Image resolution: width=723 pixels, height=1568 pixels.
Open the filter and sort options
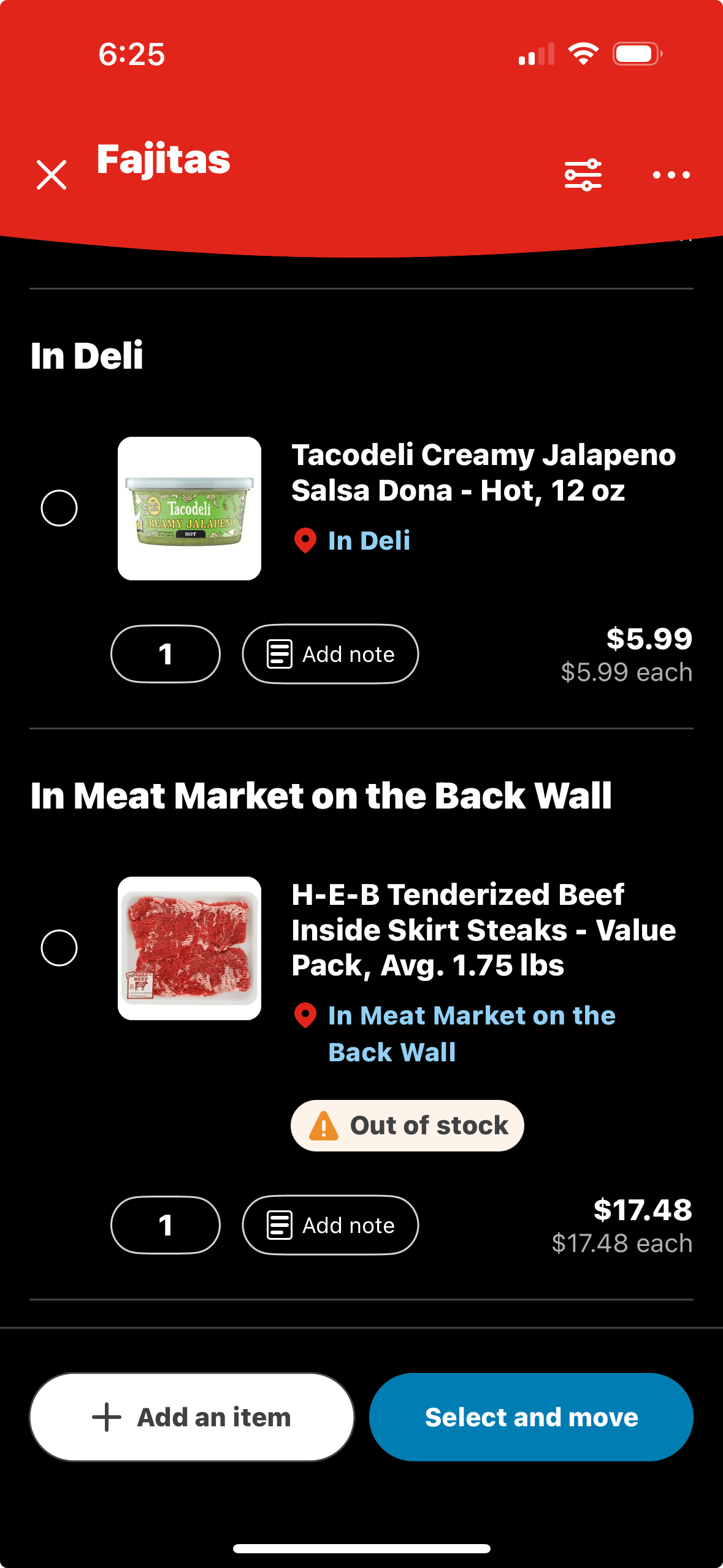[x=583, y=175]
